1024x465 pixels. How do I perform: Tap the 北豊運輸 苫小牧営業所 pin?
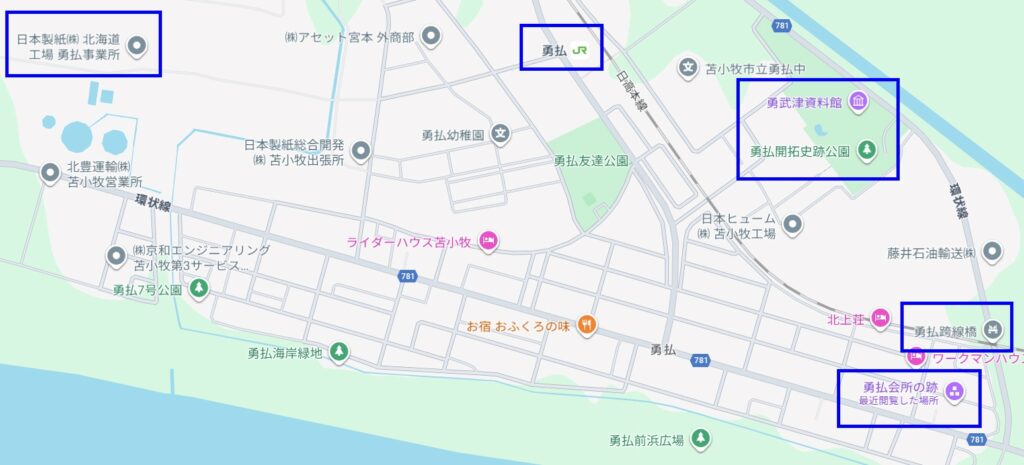(x=50, y=173)
